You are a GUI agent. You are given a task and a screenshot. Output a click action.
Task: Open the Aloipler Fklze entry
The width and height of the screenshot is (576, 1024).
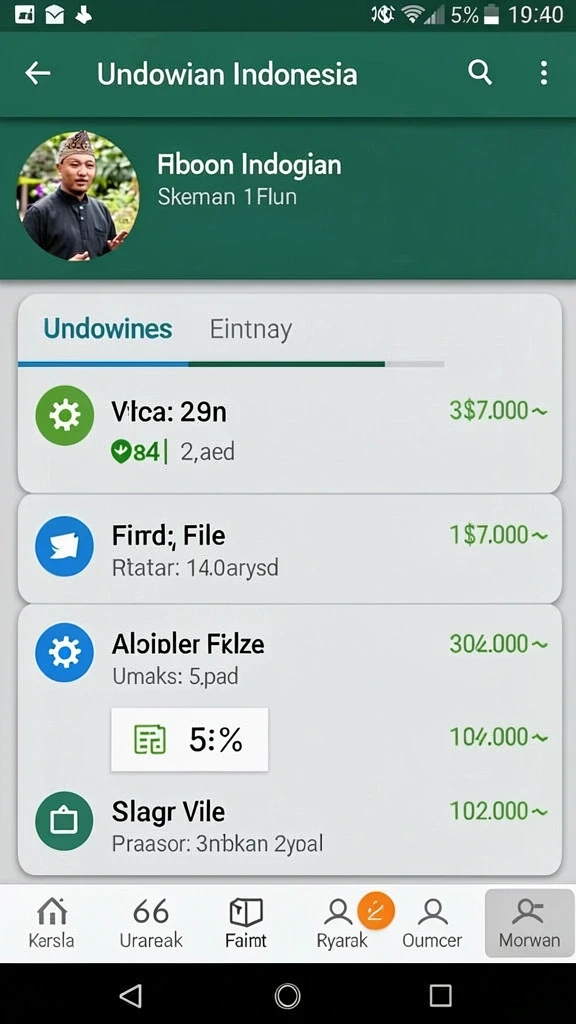click(x=289, y=658)
